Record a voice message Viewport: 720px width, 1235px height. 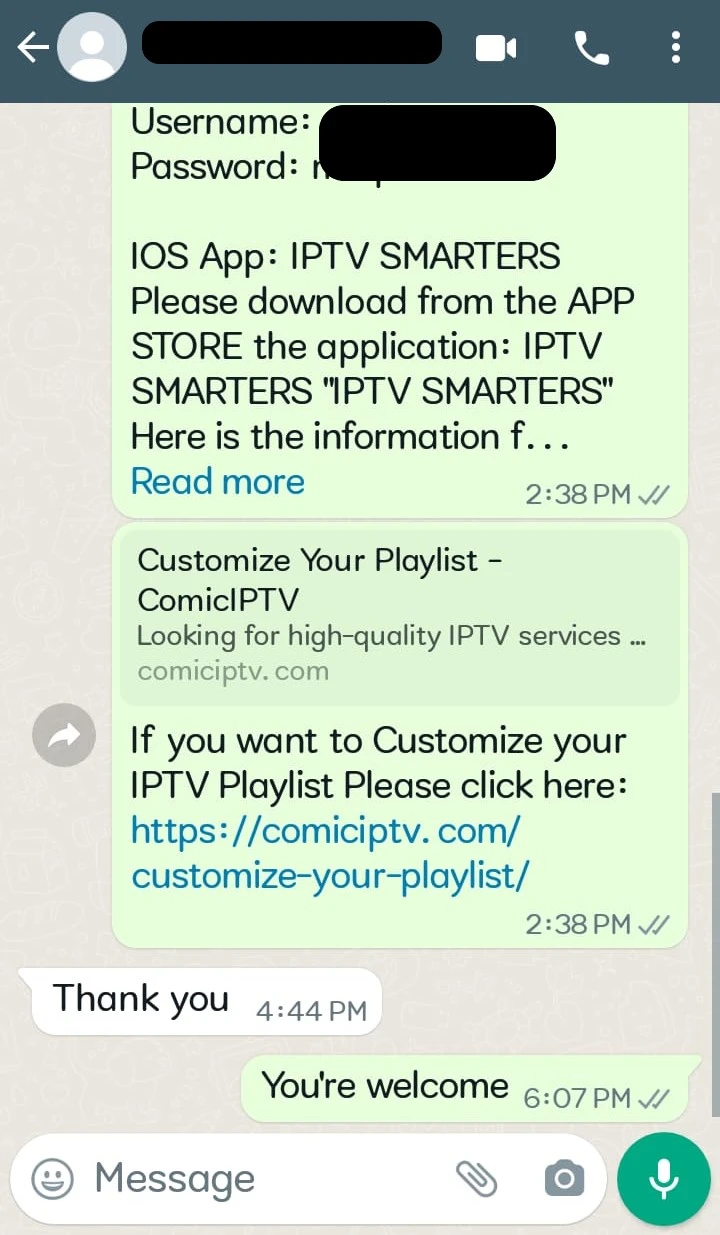tap(663, 1179)
